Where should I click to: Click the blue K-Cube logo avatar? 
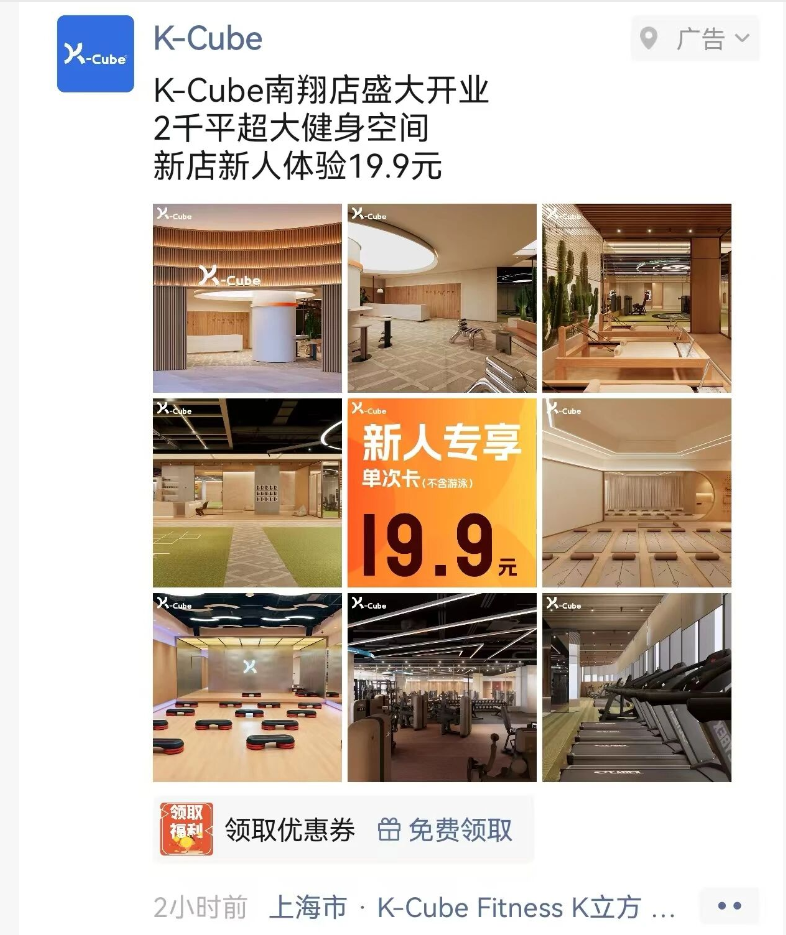95,53
